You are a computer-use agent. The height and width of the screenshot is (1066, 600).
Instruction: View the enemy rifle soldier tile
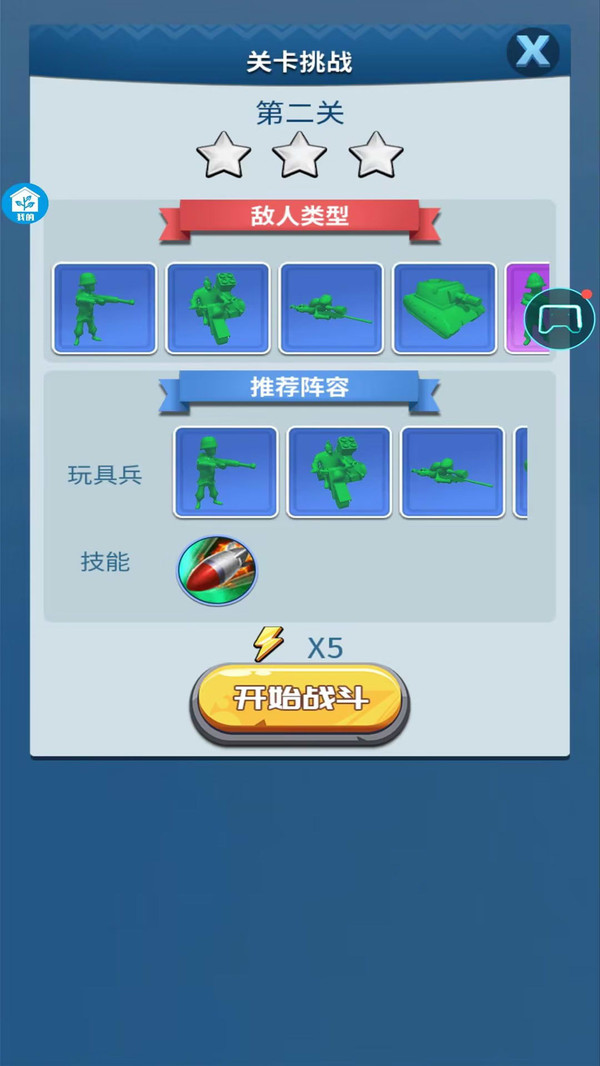click(105, 309)
